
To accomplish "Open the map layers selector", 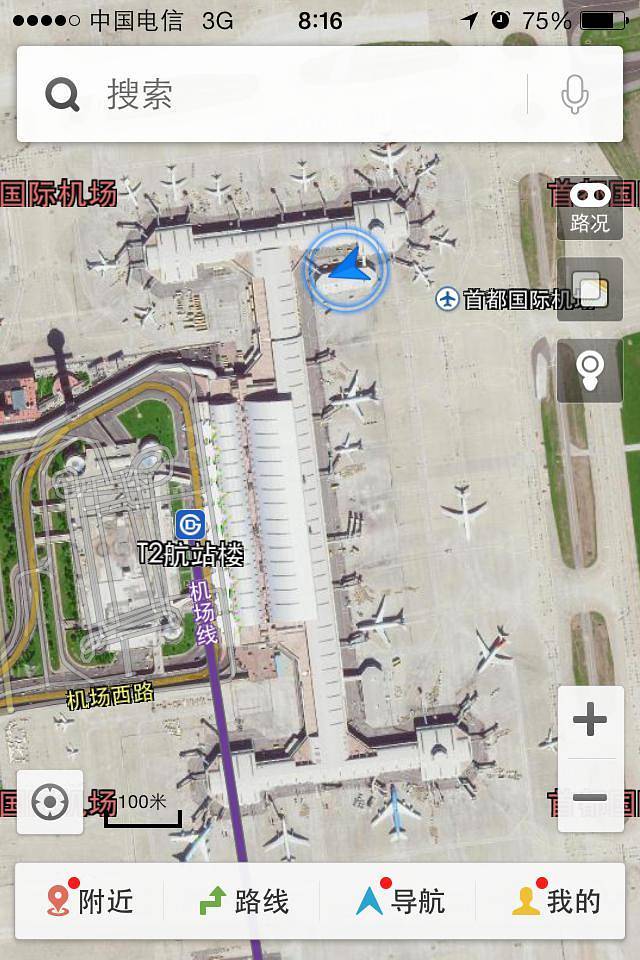I will pyautogui.click(x=589, y=289).
